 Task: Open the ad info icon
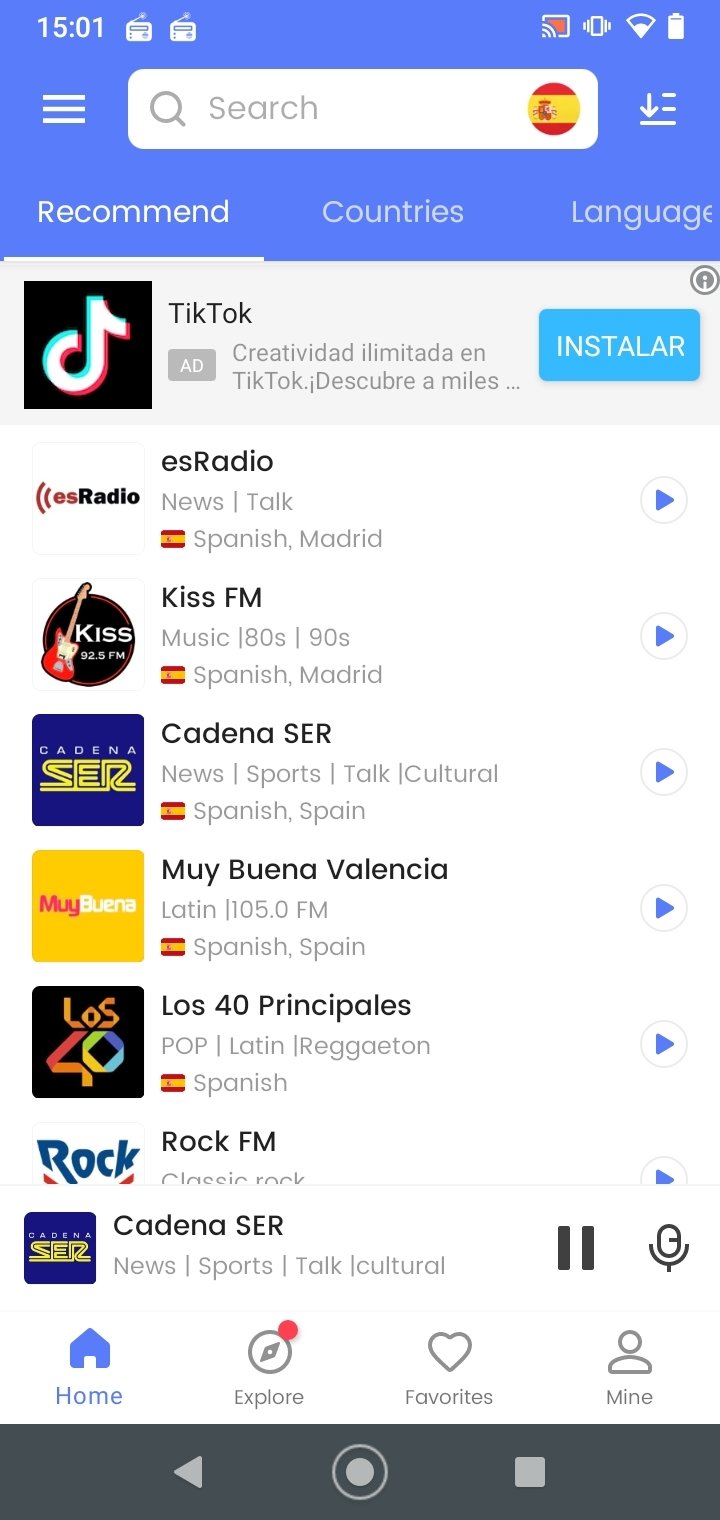(x=705, y=282)
